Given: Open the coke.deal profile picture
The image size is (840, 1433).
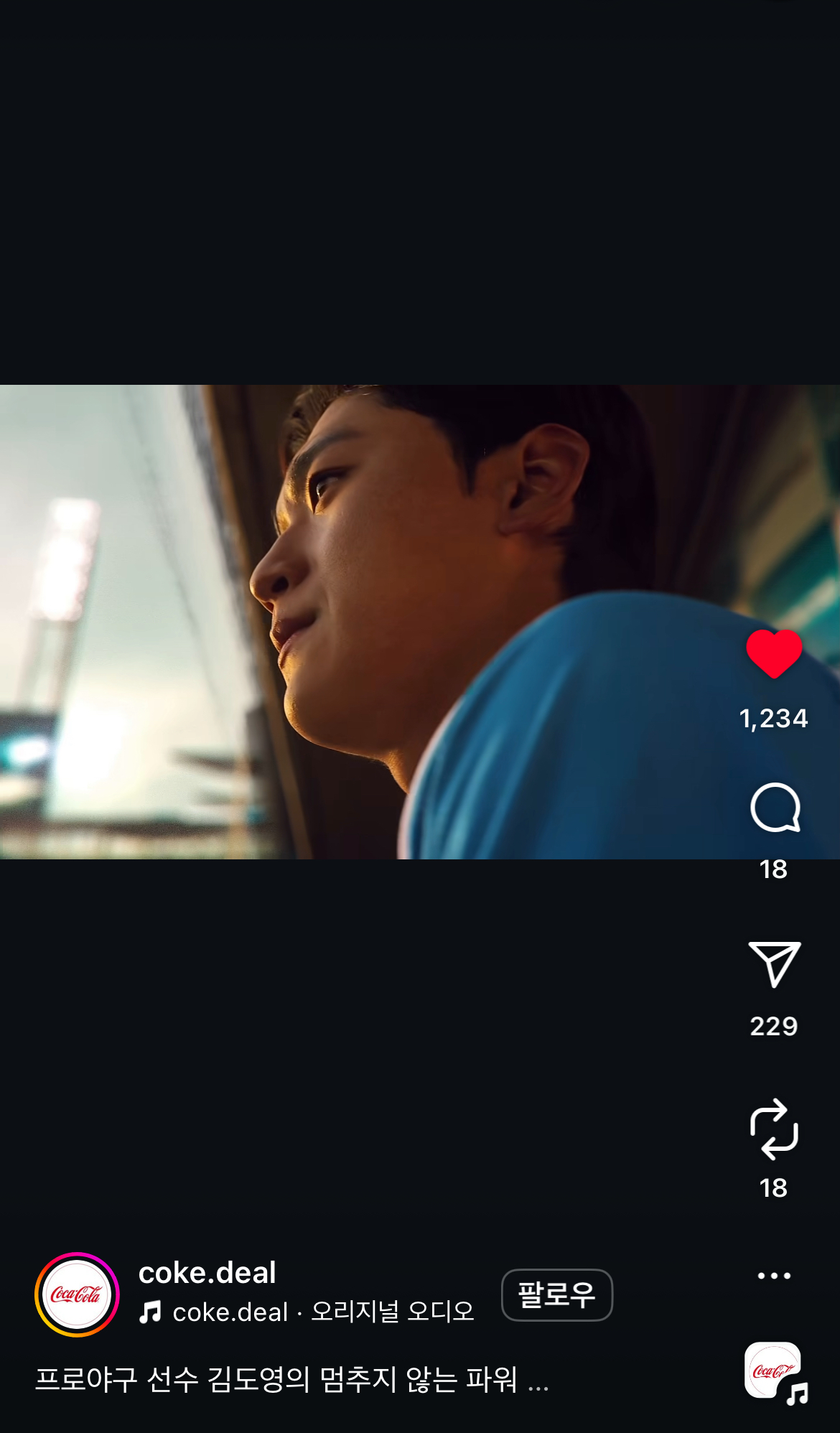Looking at the screenshot, I should 77,1294.
